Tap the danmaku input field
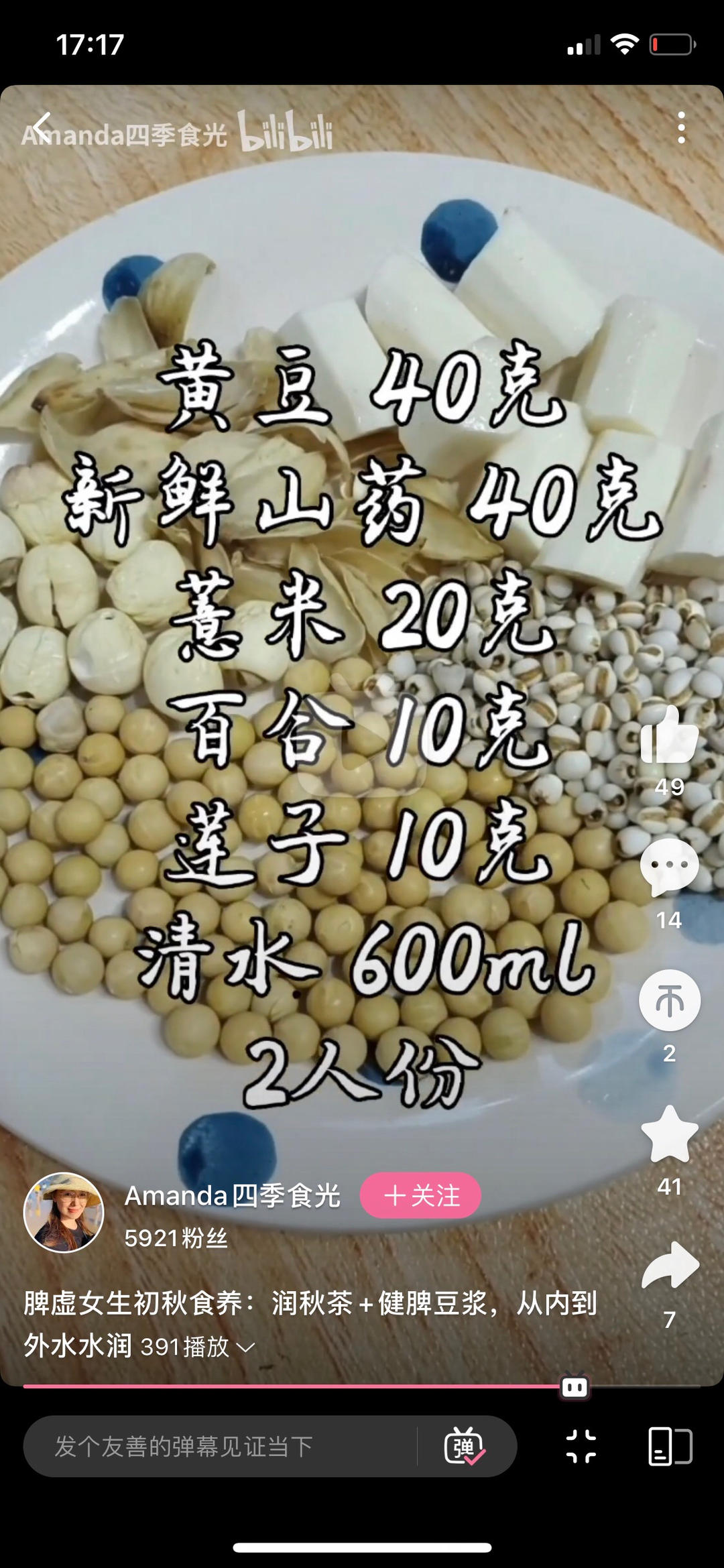This screenshot has width=724, height=1568. [x=221, y=1446]
